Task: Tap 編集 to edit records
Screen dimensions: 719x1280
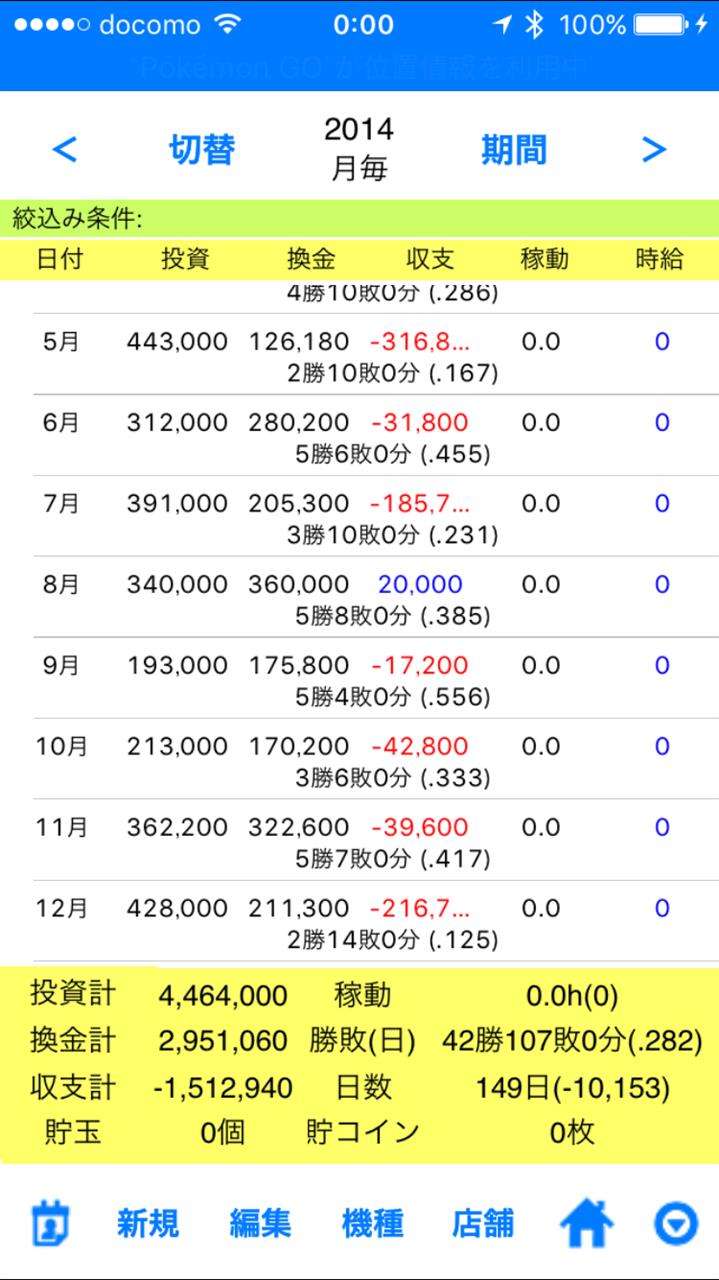Action: click(260, 1223)
